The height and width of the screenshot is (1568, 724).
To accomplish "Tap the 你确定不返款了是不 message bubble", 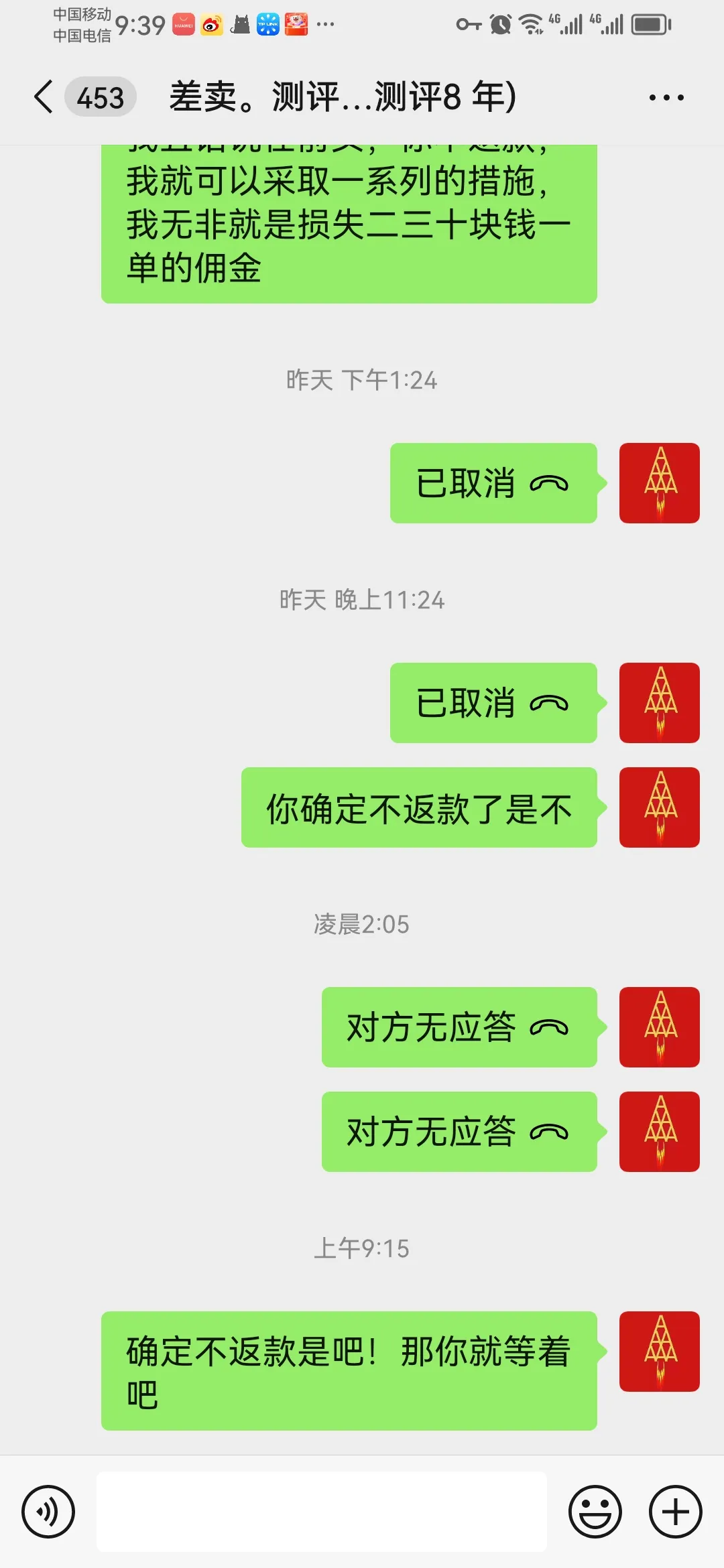I will 417,808.
